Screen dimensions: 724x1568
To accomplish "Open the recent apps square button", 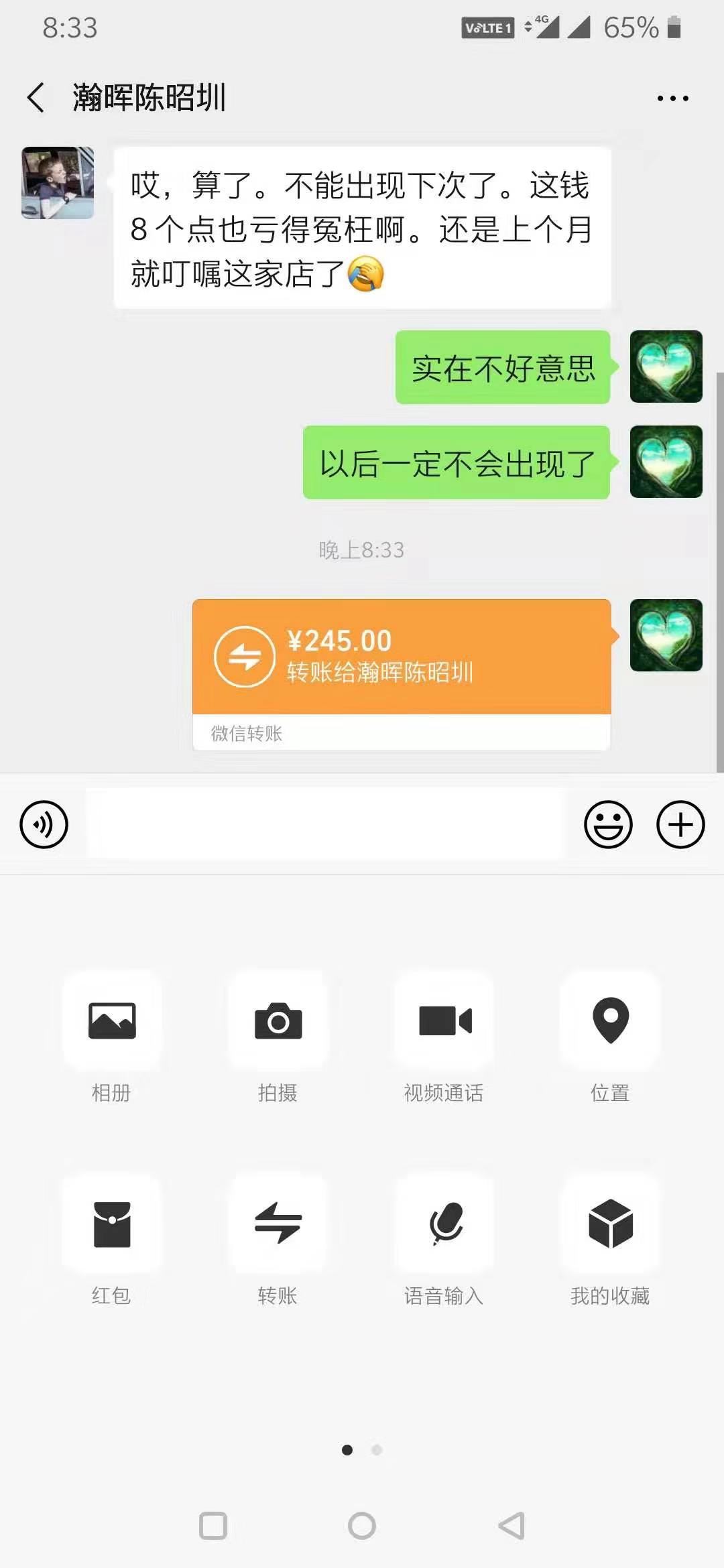I will point(213,1526).
